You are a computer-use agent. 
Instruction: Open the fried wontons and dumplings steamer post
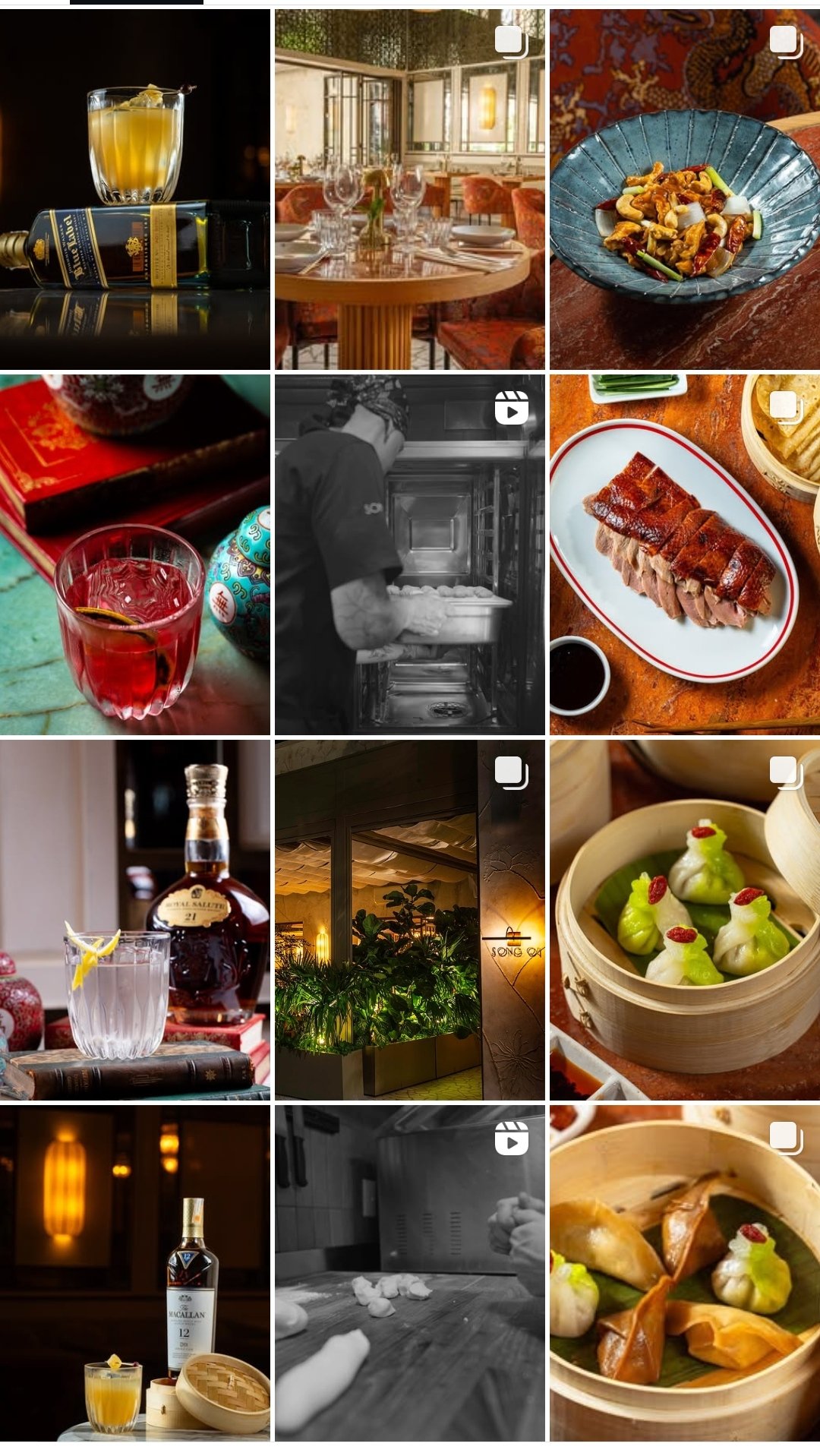click(685, 1272)
